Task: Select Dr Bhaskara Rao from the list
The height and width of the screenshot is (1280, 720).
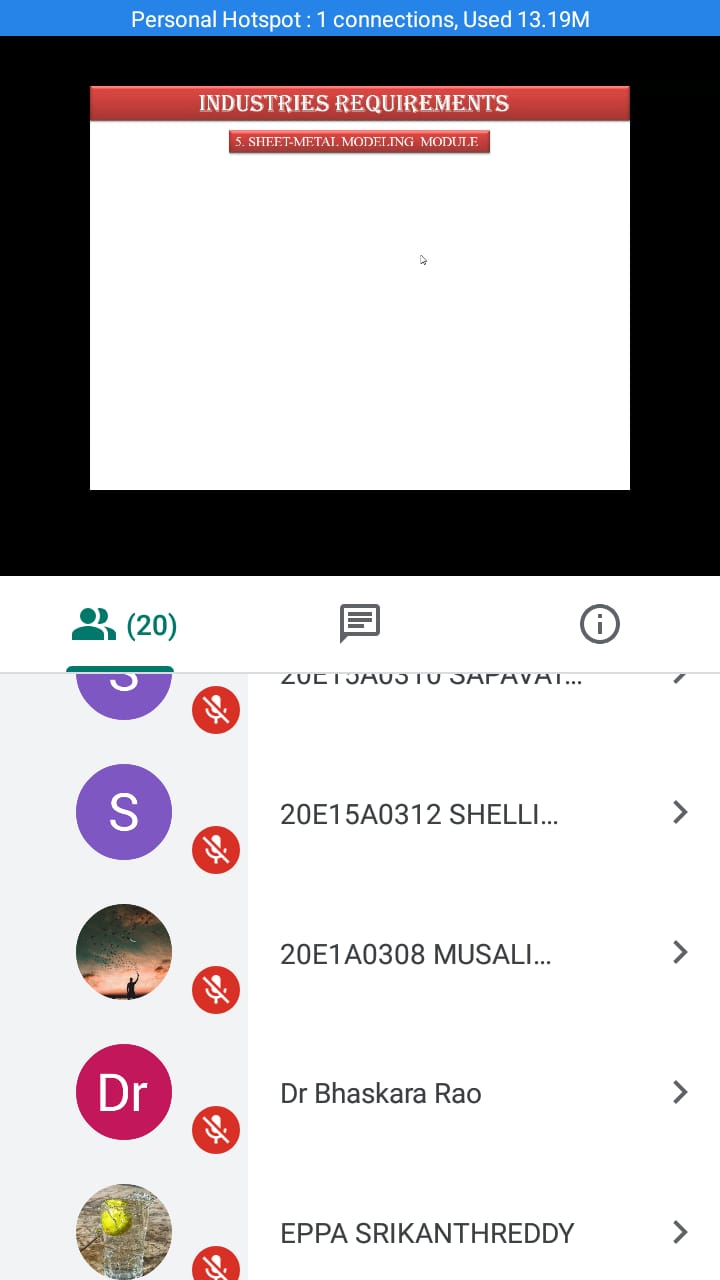Action: 381,1093
